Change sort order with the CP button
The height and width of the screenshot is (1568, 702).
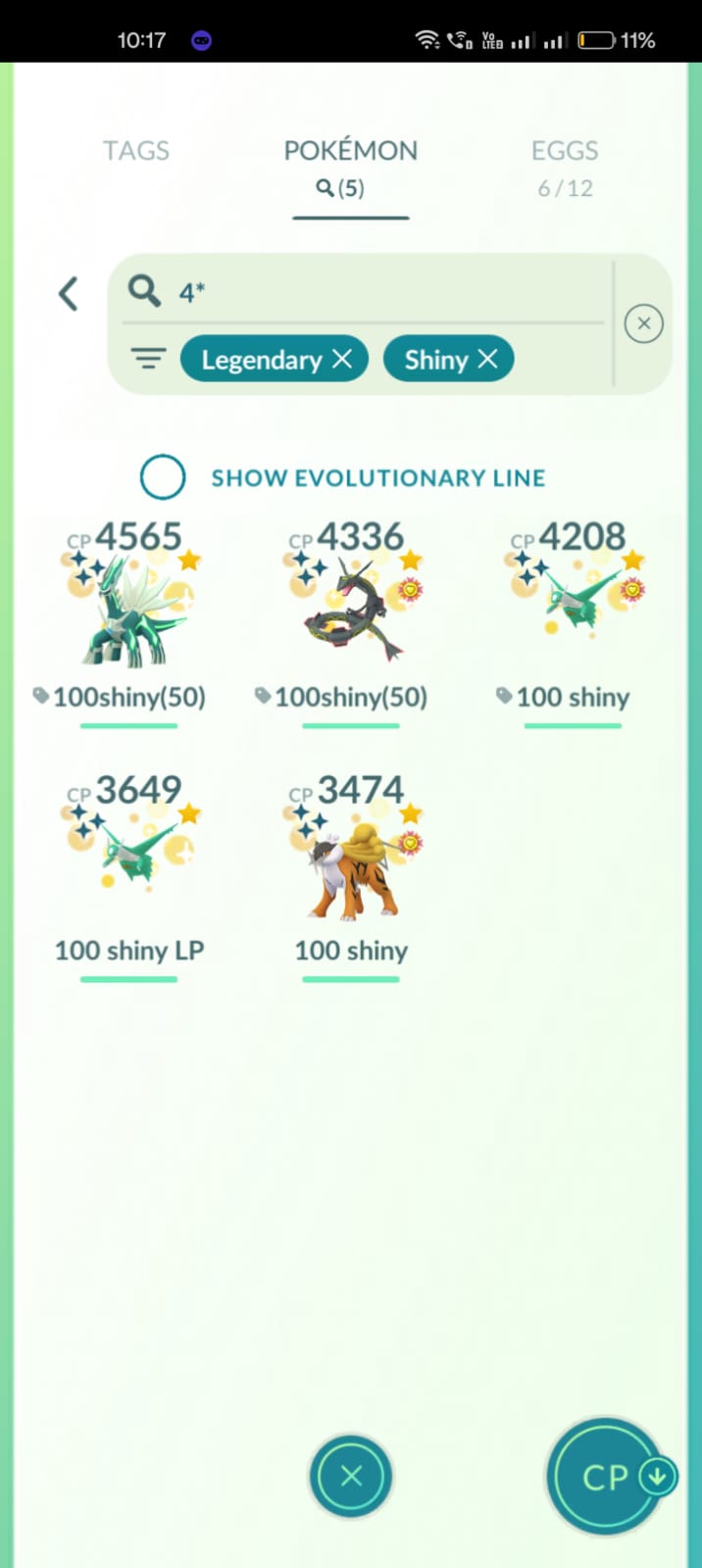click(x=606, y=1476)
